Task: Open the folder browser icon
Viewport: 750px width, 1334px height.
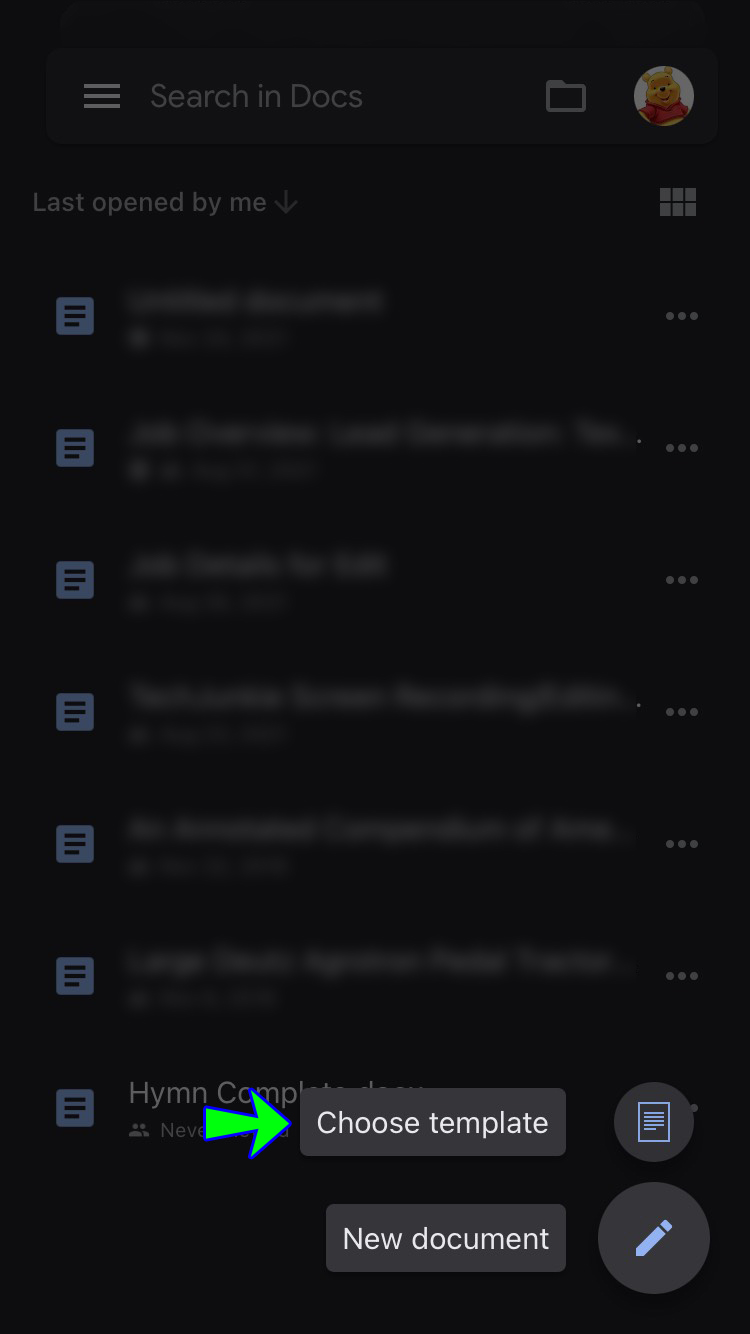Action: coord(566,96)
